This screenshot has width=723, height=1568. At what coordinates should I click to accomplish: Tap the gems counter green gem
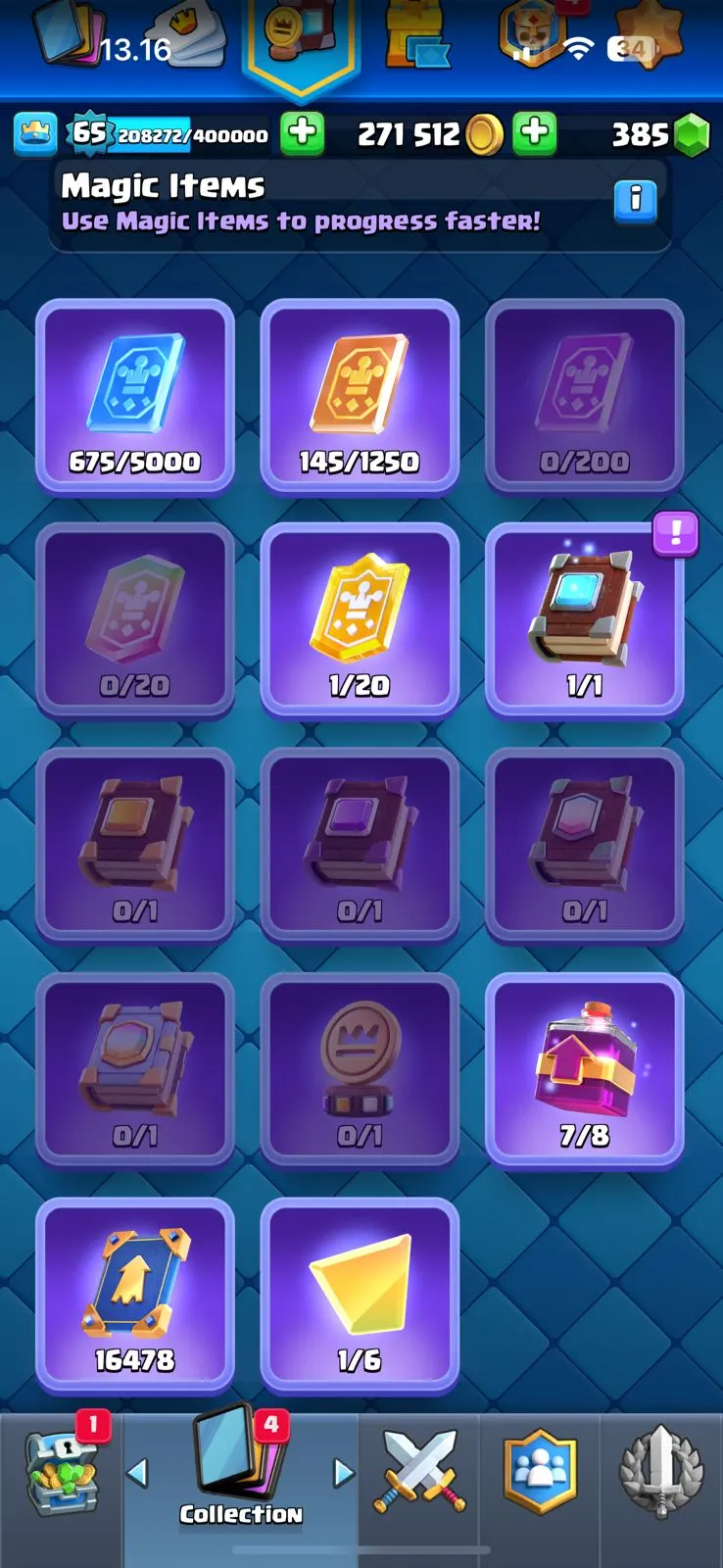pyautogui.click(x=692, y=134)
